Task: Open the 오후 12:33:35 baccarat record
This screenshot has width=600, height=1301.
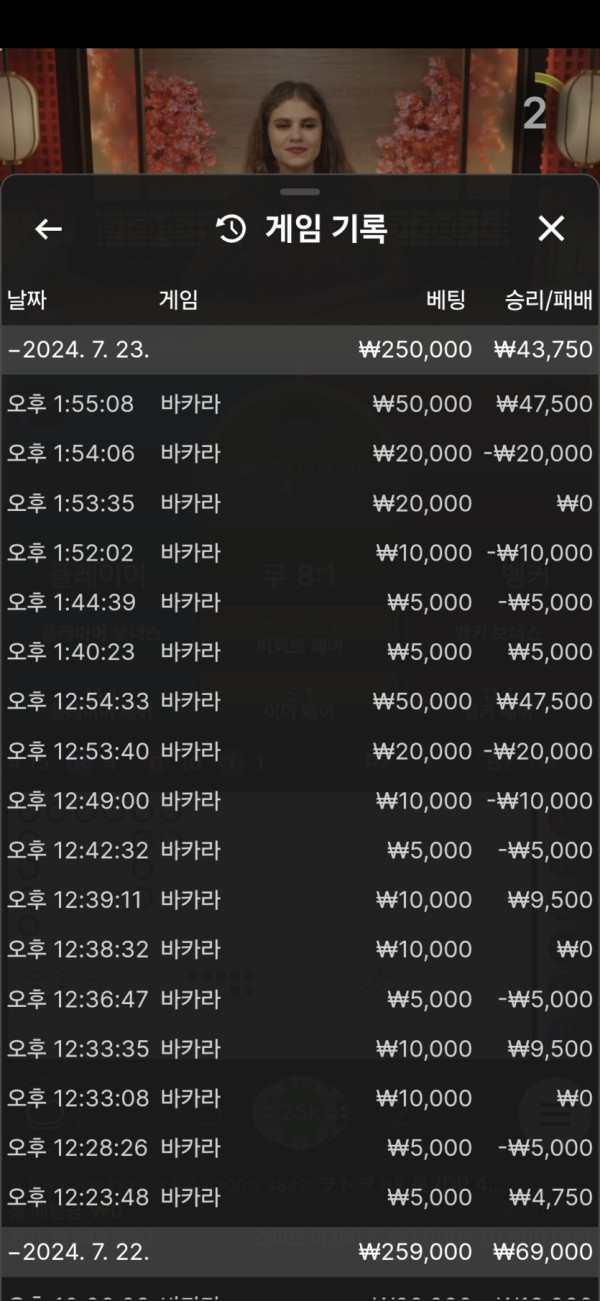Action: (300, 1049)
